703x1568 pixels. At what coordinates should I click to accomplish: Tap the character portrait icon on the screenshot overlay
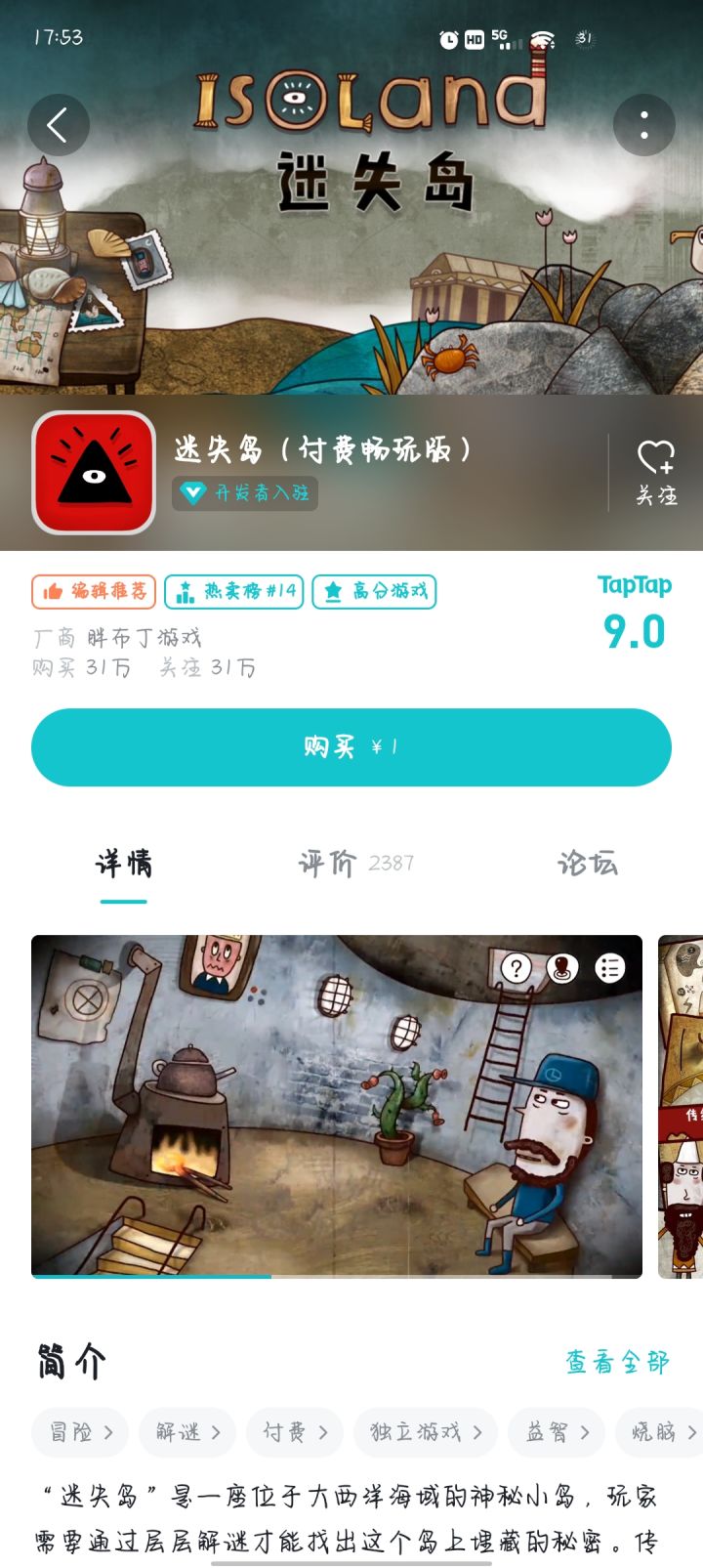click(562, 969)
